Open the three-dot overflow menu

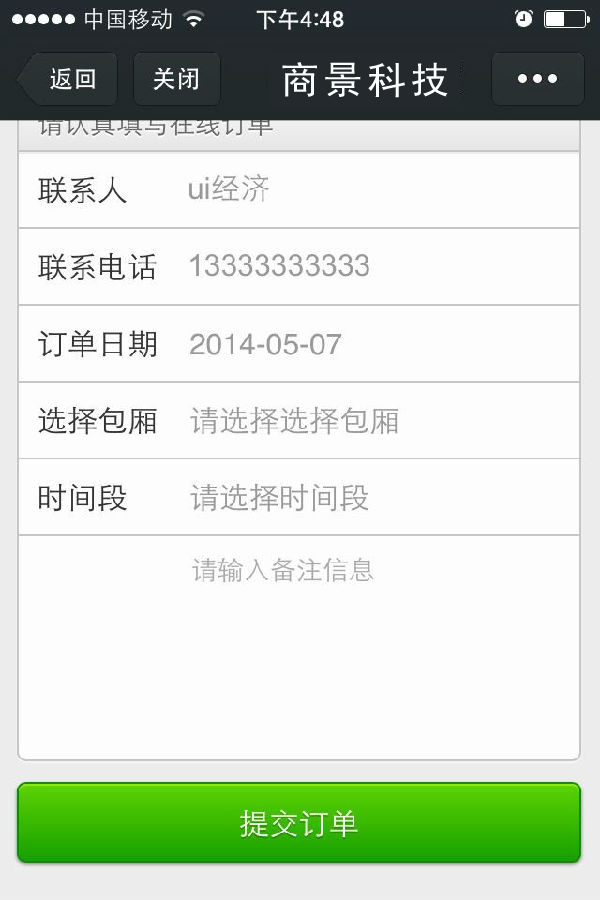(x=537, y=80)
